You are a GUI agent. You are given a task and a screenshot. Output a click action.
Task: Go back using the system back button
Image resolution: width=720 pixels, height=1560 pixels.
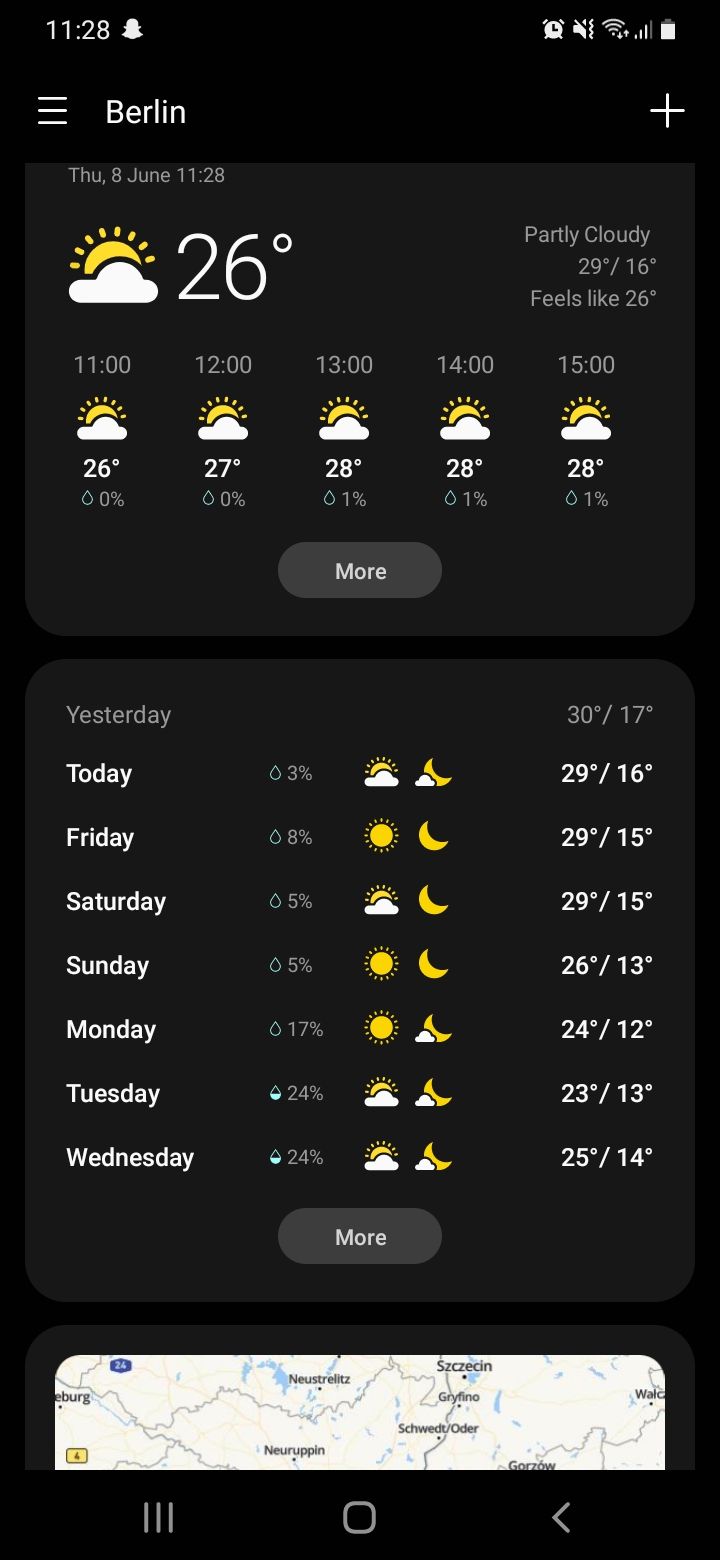pos(561,1517)
